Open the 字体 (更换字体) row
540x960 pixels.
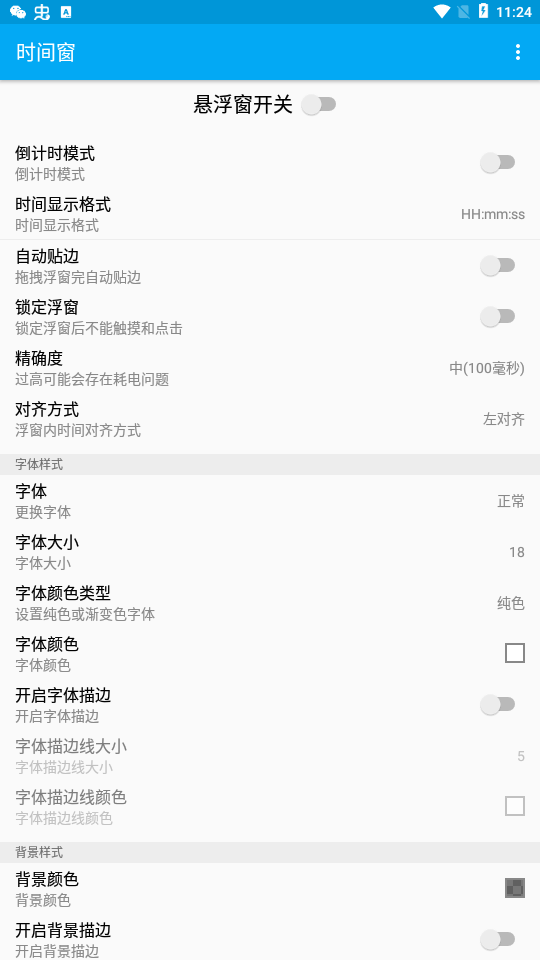coord(270,501)
